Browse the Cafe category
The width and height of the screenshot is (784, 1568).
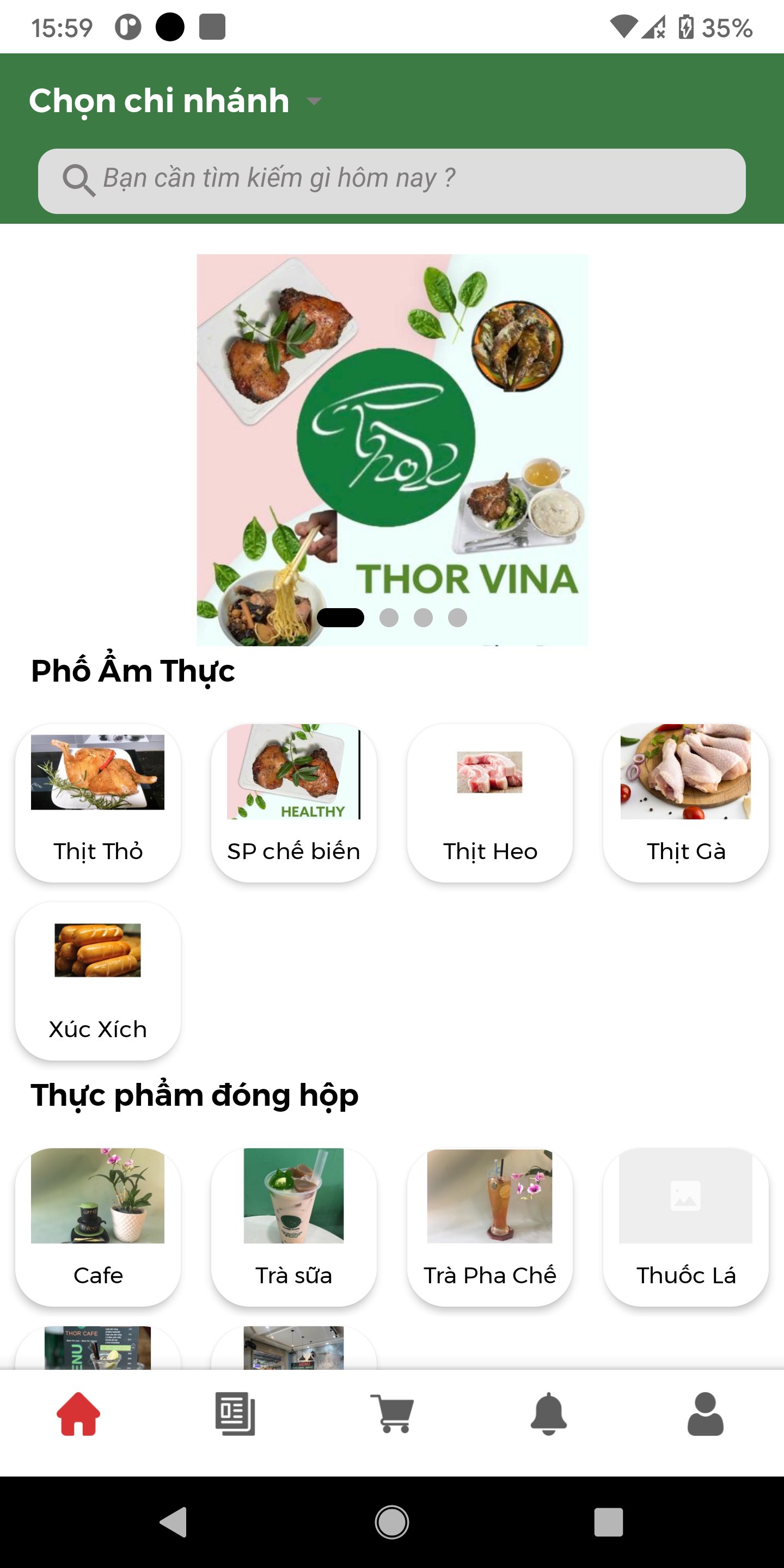(98, 1226)
